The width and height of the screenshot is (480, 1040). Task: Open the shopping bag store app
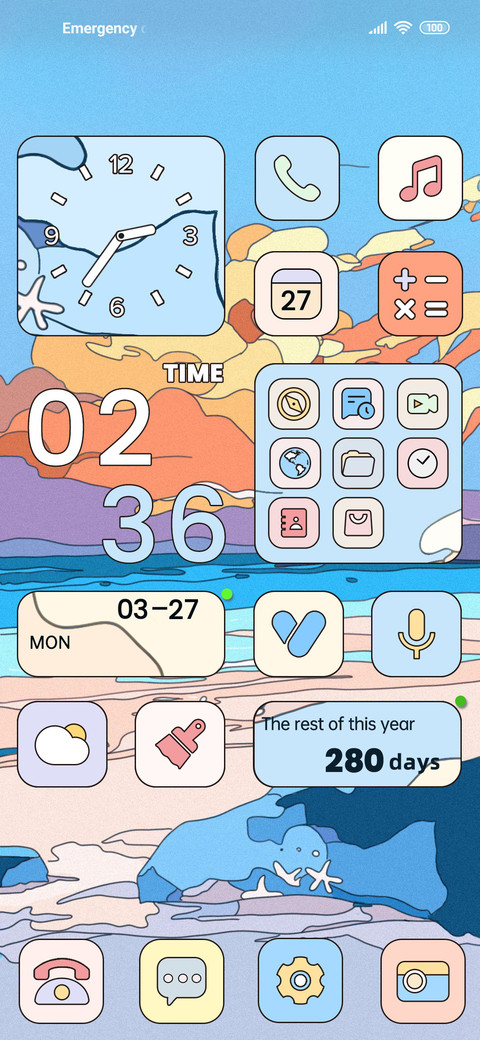tap(358, 523)
